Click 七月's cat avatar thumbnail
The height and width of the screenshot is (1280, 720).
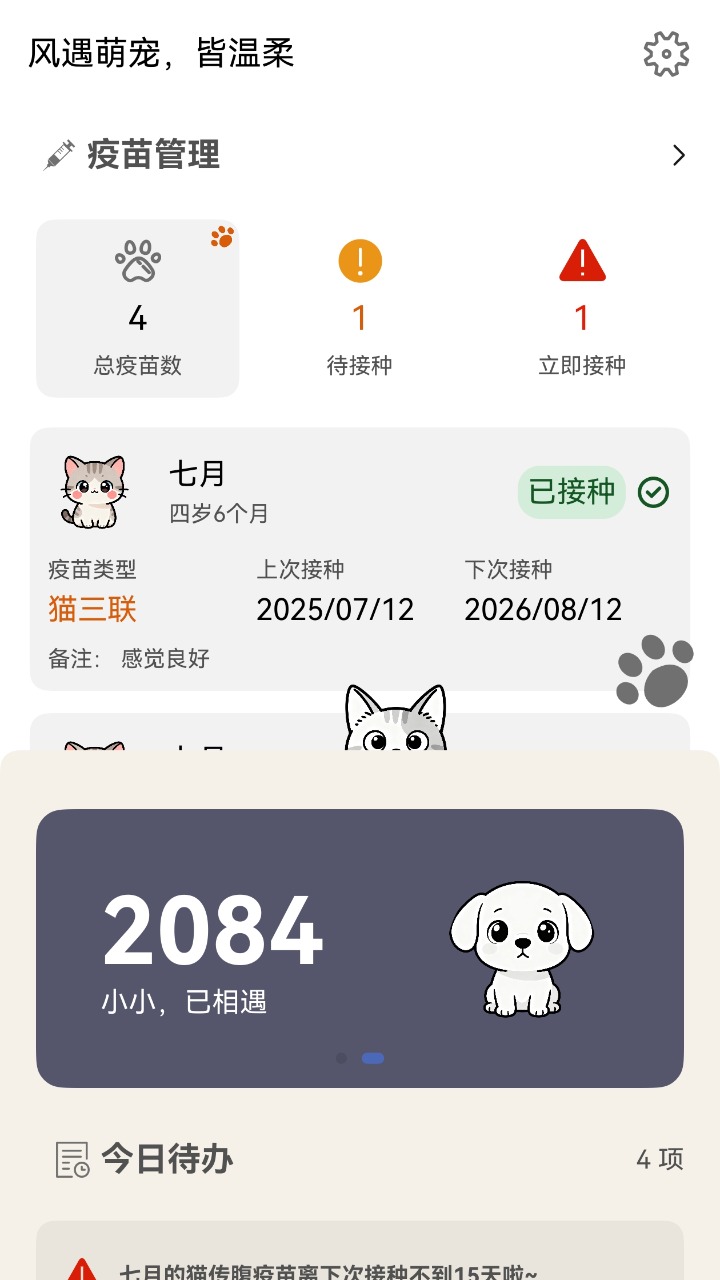95,490
